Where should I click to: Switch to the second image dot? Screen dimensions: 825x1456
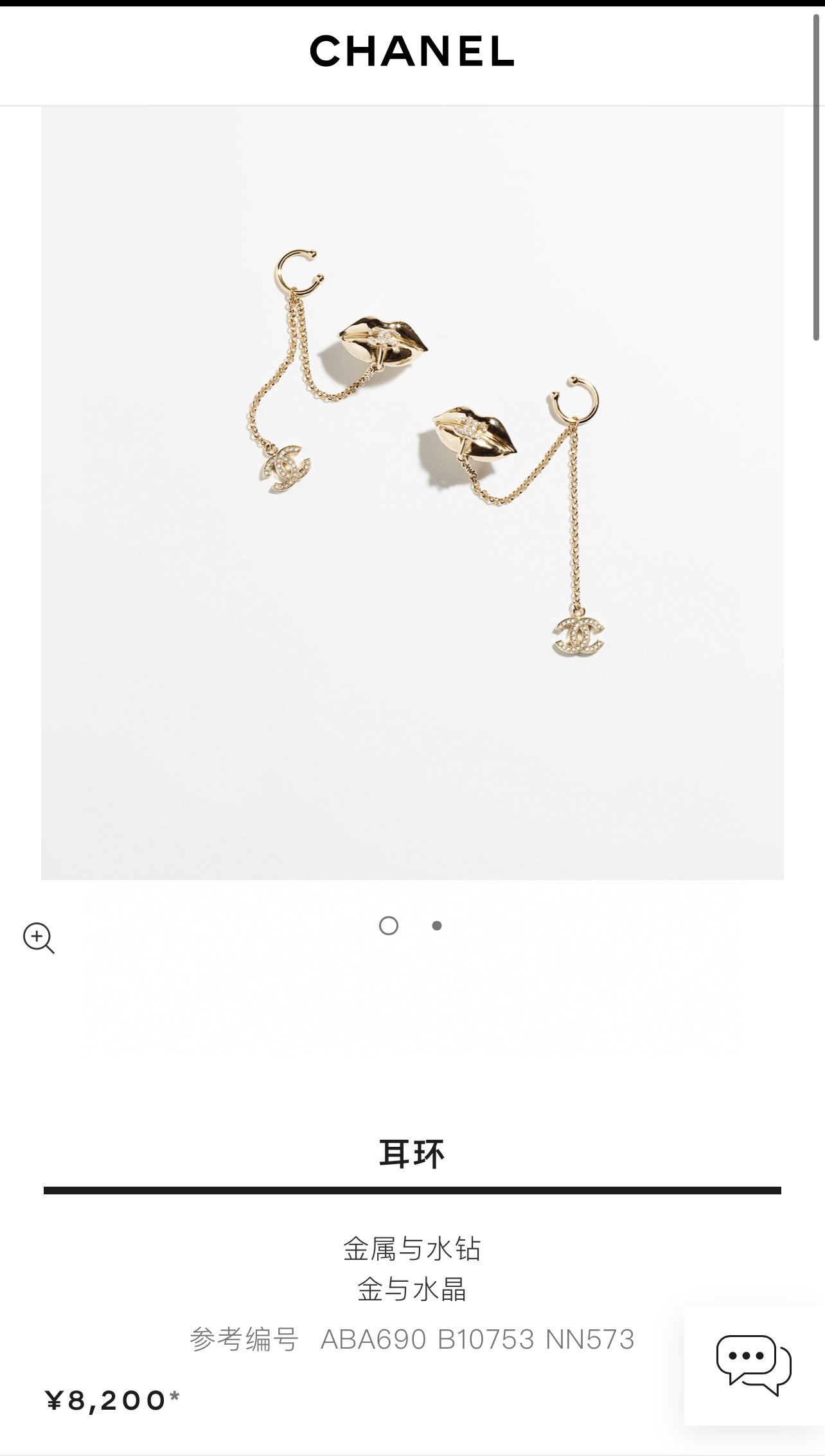(437, 926)
